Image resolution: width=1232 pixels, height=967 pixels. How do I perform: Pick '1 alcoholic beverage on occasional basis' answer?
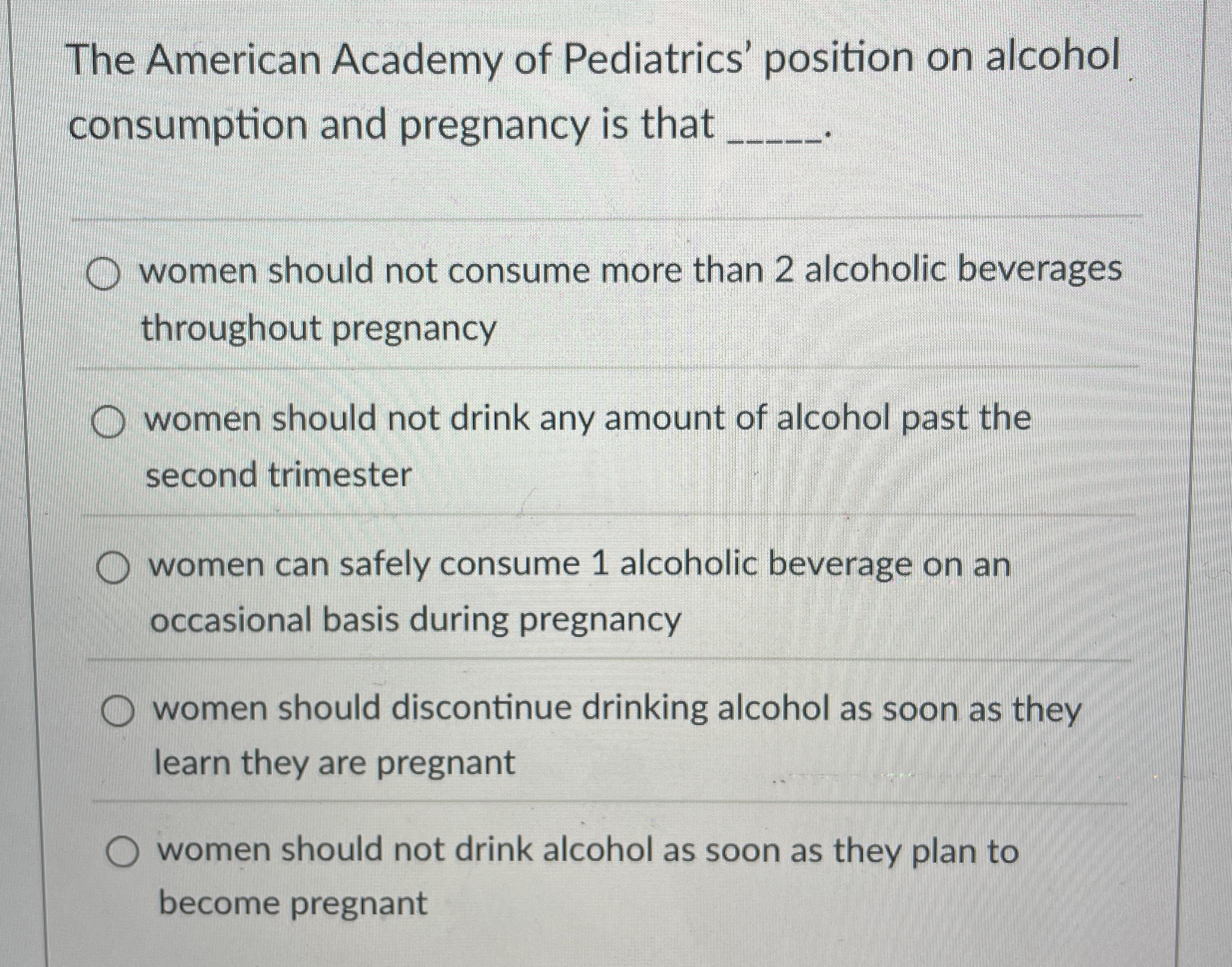click(x=113, y=568)
